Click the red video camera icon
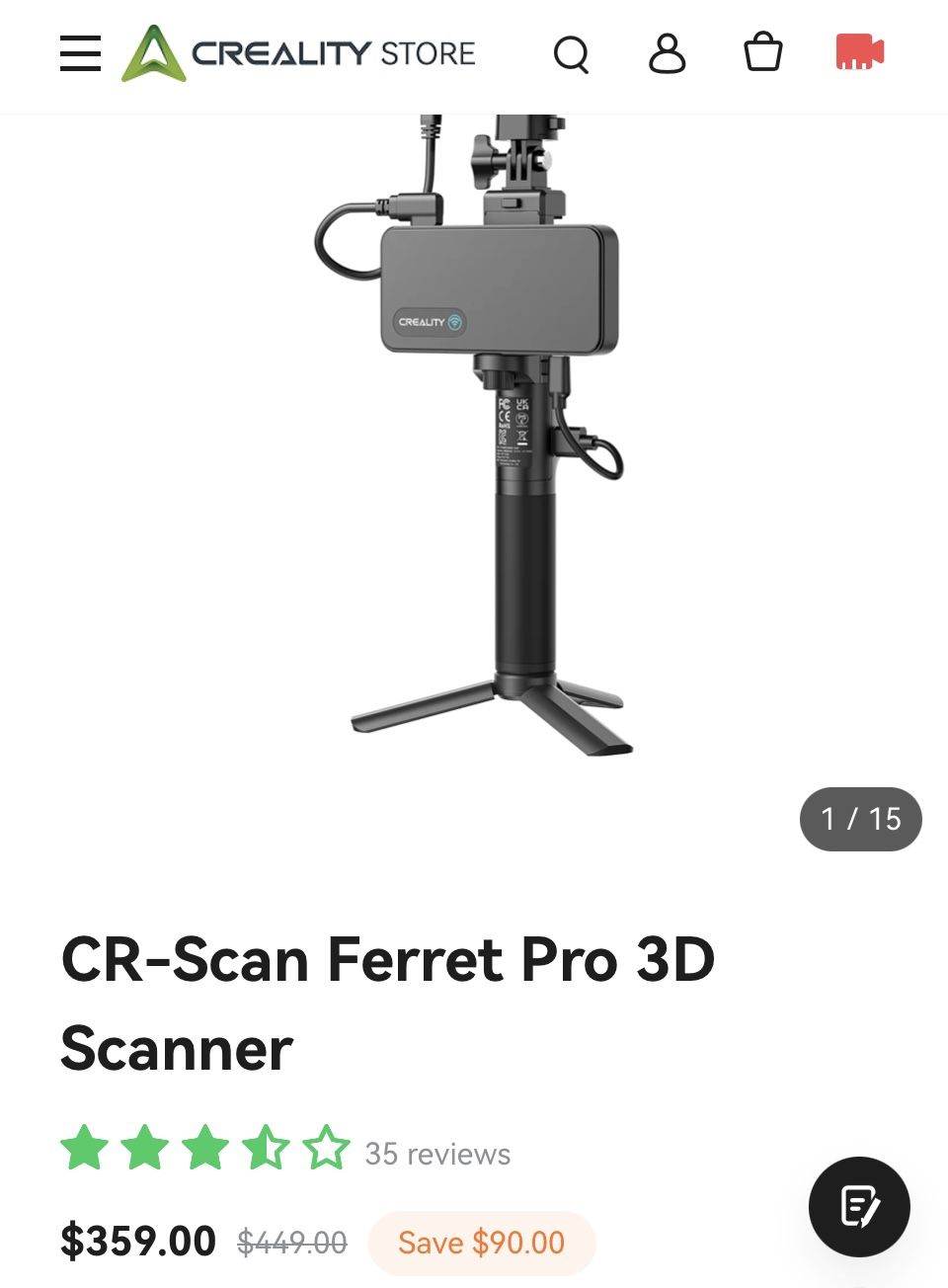948x1288 pixels. pyautogui.click(x=858, y=55)
